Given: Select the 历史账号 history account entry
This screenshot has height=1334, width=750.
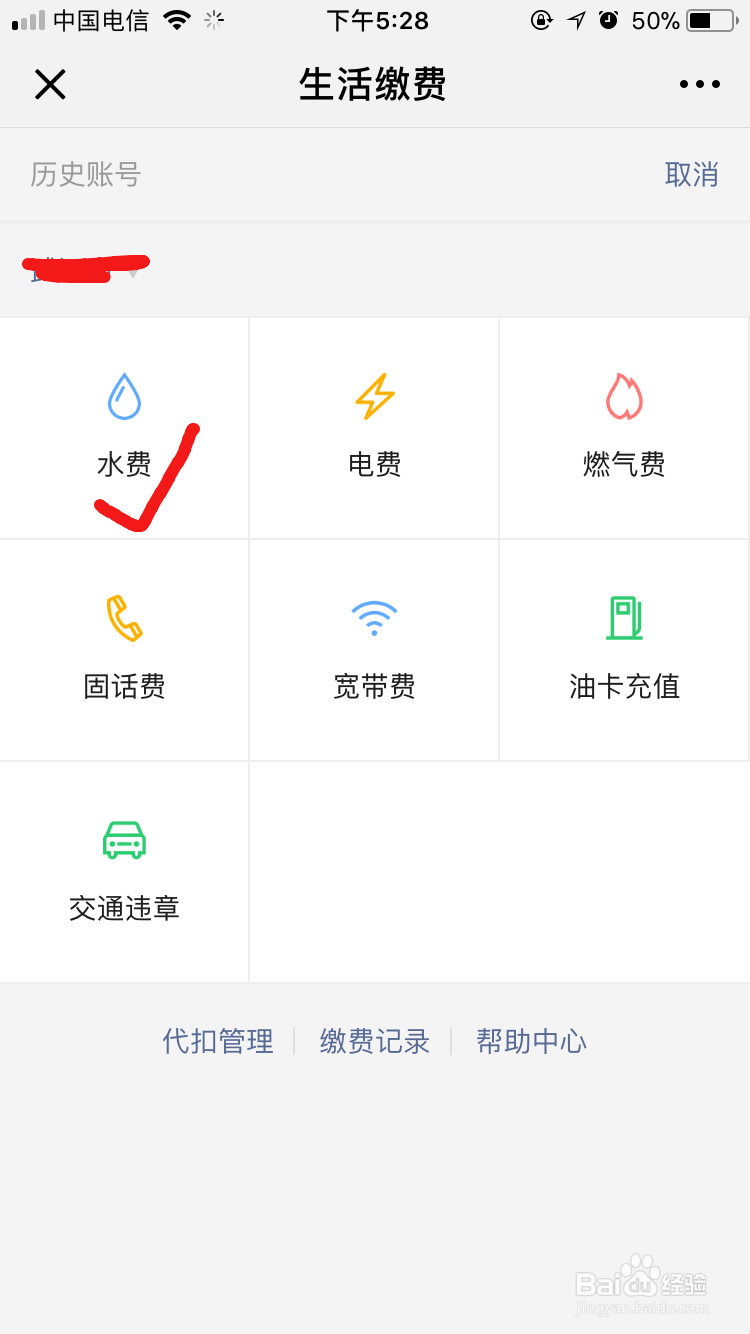Looking at the screenshot, I should [85, 174].
